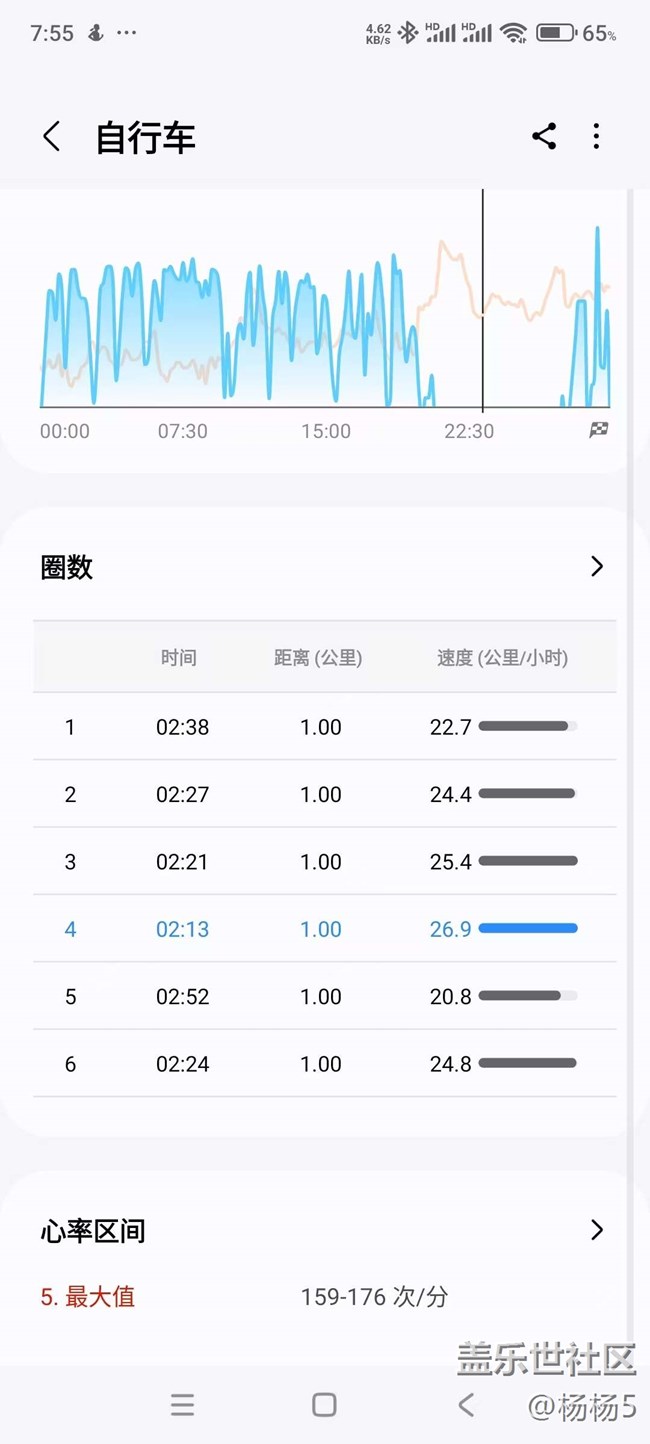This screenshot has height=1444, width=650.
Task: Go to the home screen
Action: [324, 1405]
